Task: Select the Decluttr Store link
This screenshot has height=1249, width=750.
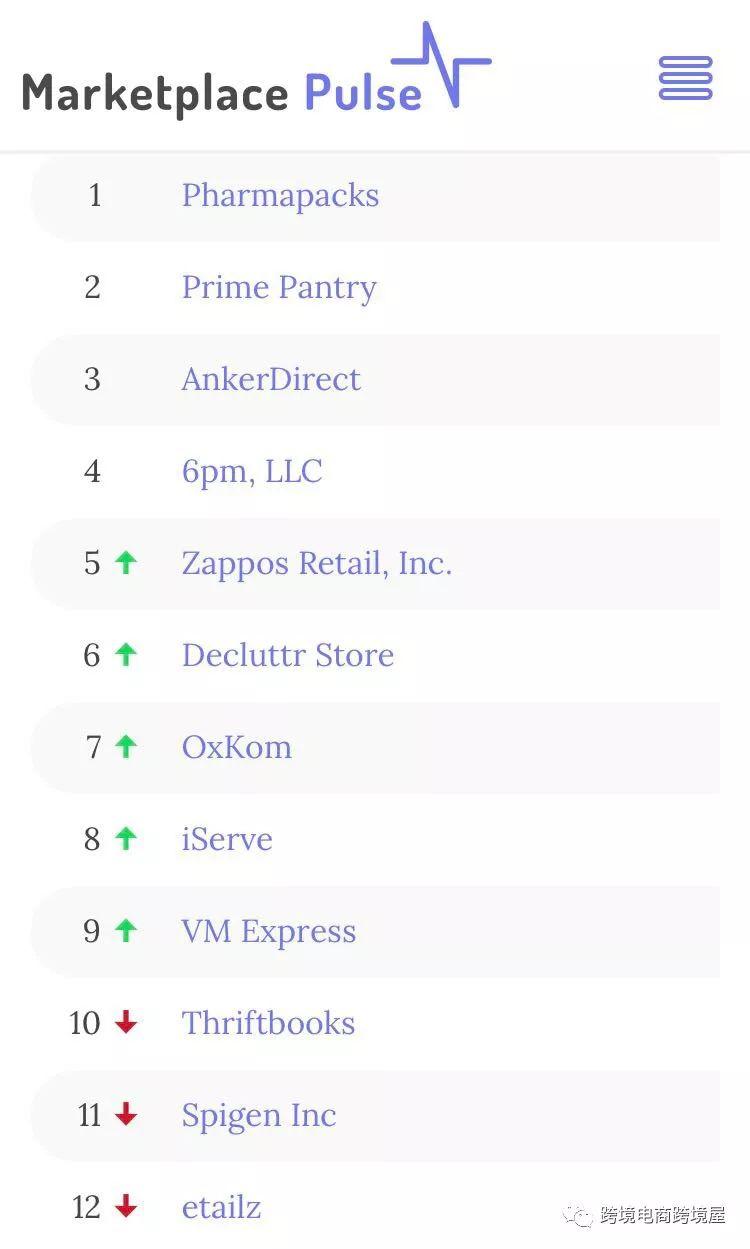Action: [x=288, y=655]
